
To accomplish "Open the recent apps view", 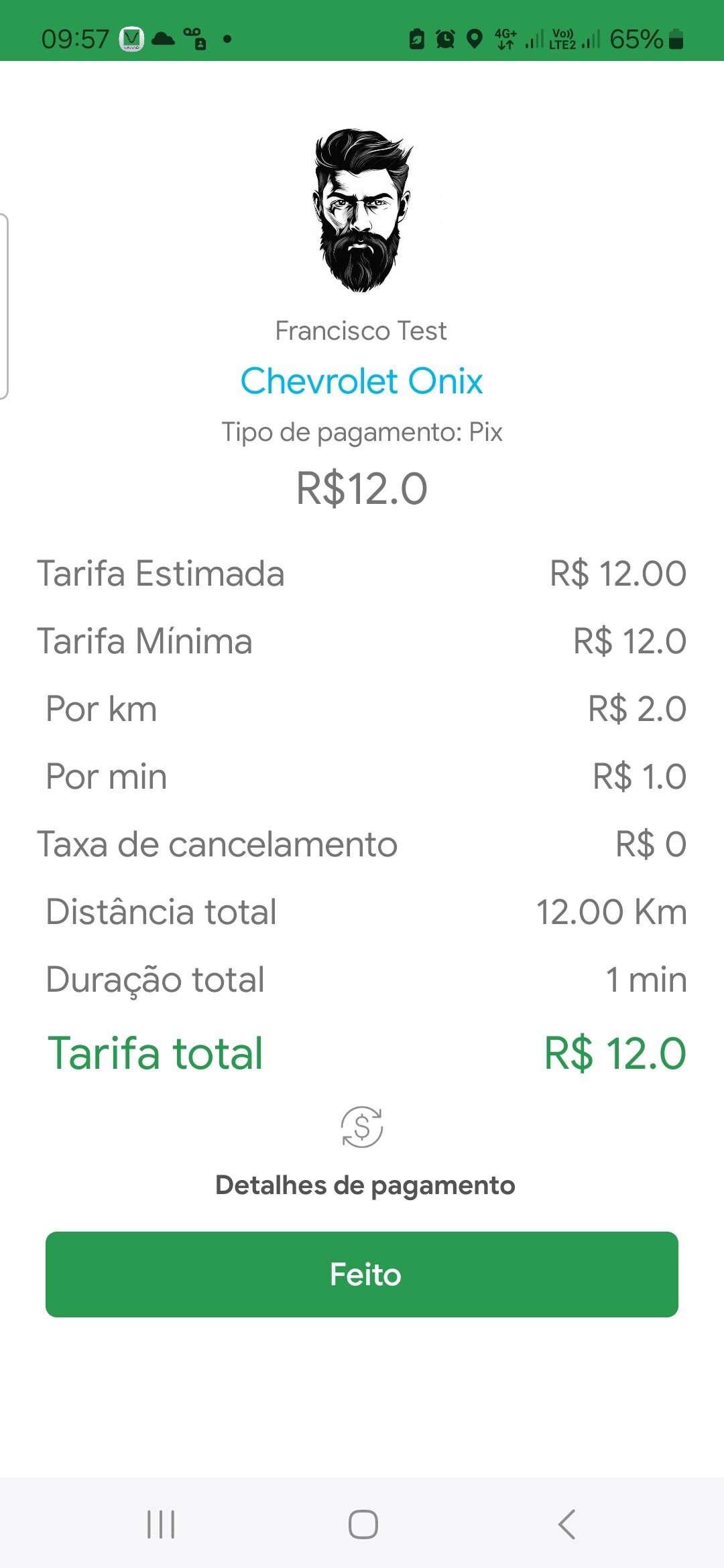I will click(x=161, y=1524).
